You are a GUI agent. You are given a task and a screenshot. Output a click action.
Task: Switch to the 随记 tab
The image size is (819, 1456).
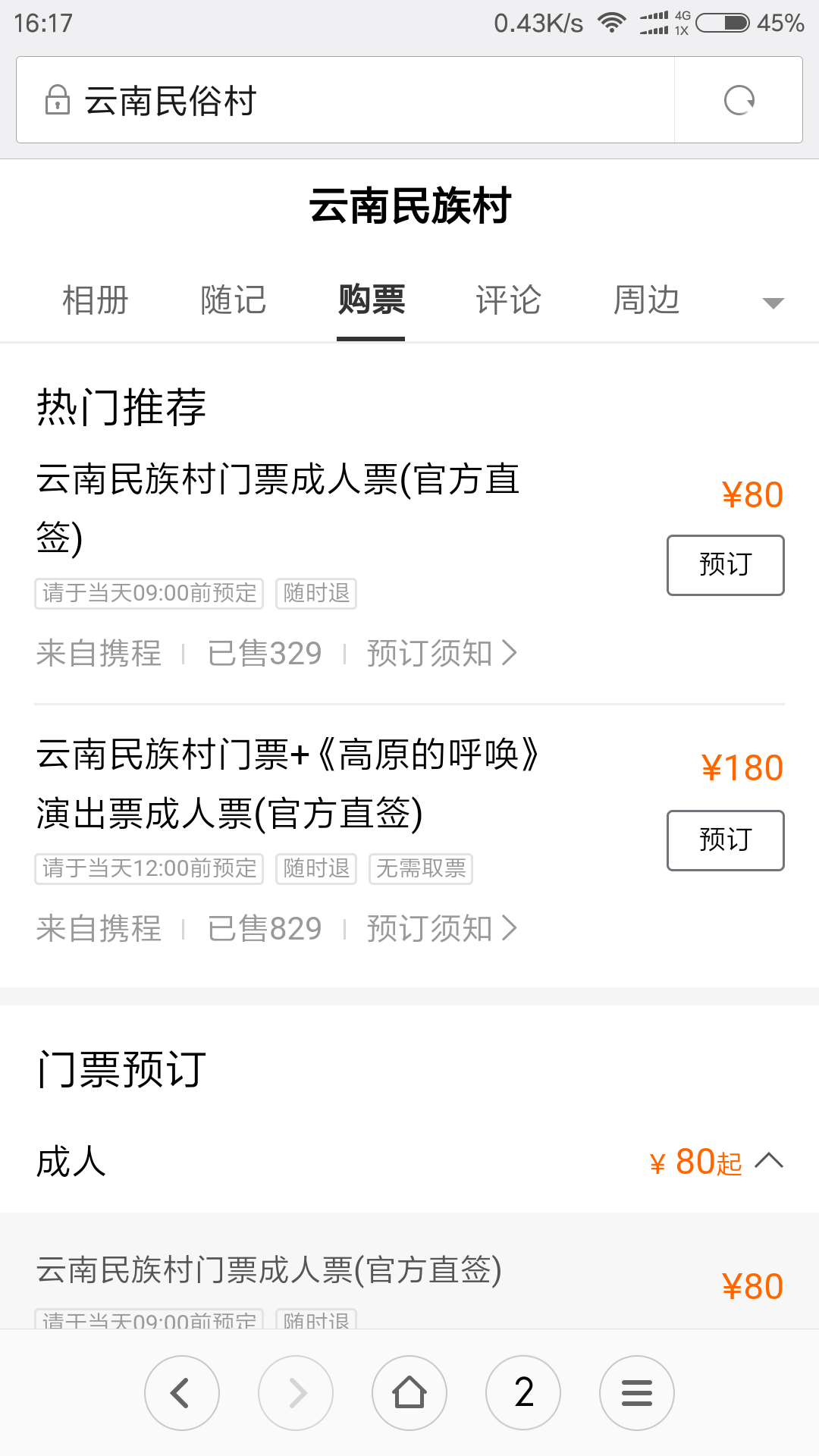tap(234, 300)
